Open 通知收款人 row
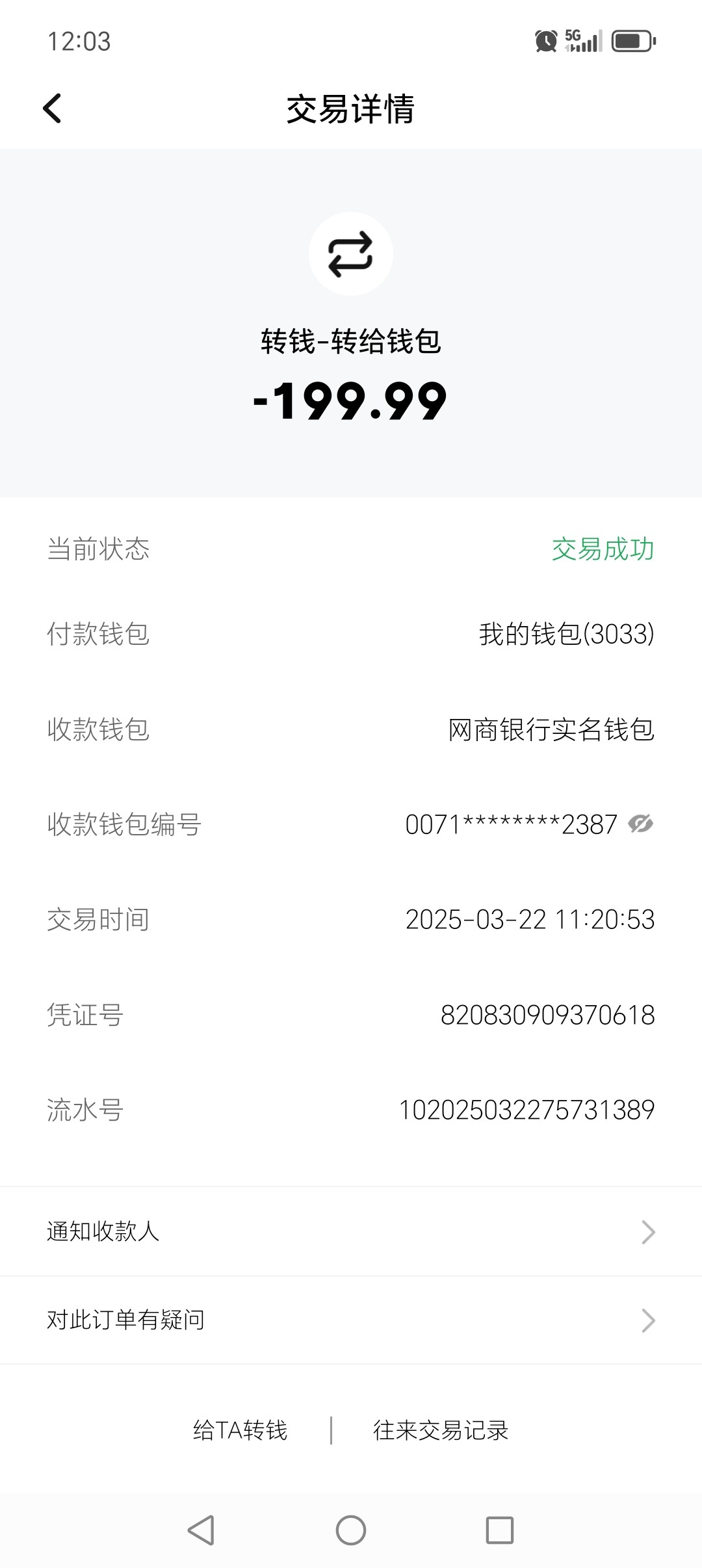This screenshot has width=702, height=1568. tap(351, 1231)
